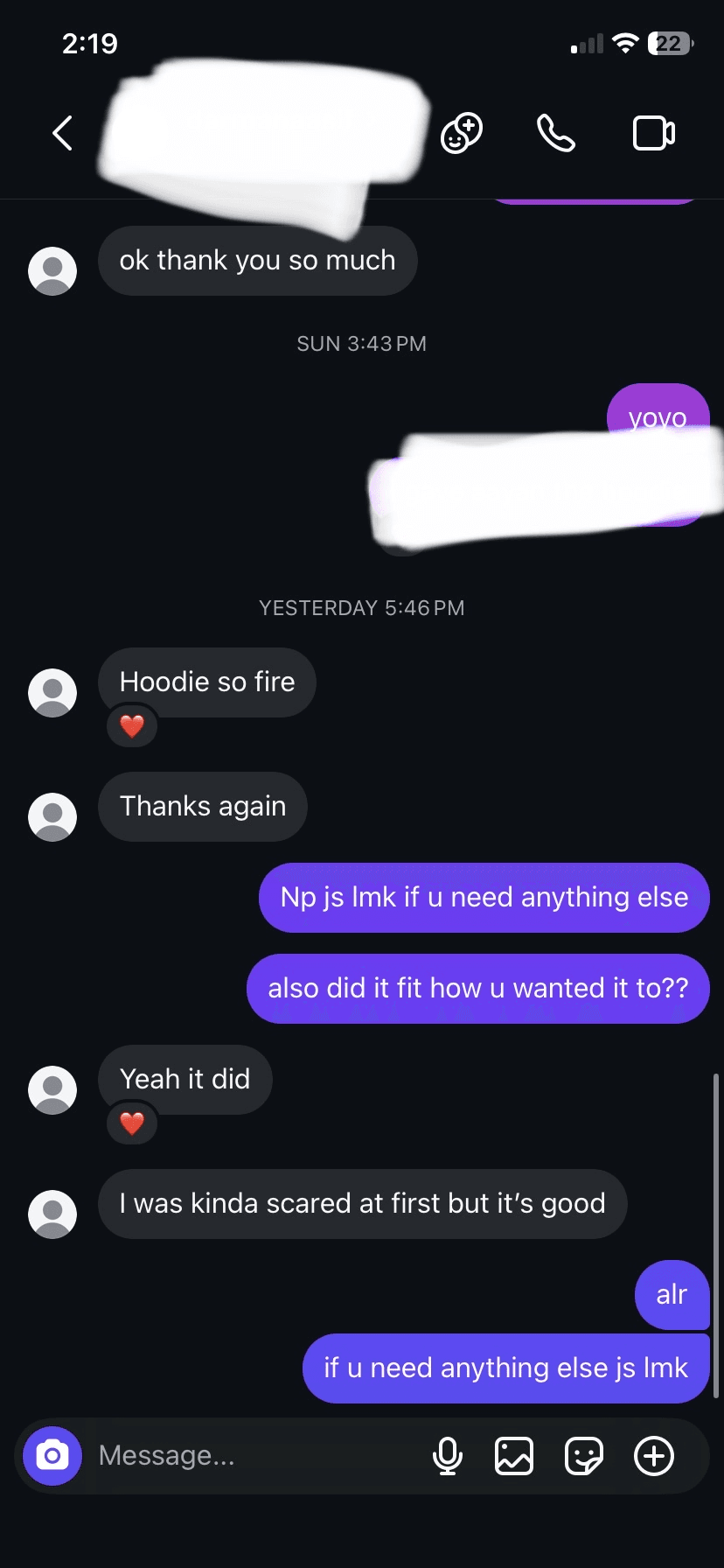724x1568 pixels.
Task: Open profile avatar beside Thanks again
Action: click(x=52, y=816)
